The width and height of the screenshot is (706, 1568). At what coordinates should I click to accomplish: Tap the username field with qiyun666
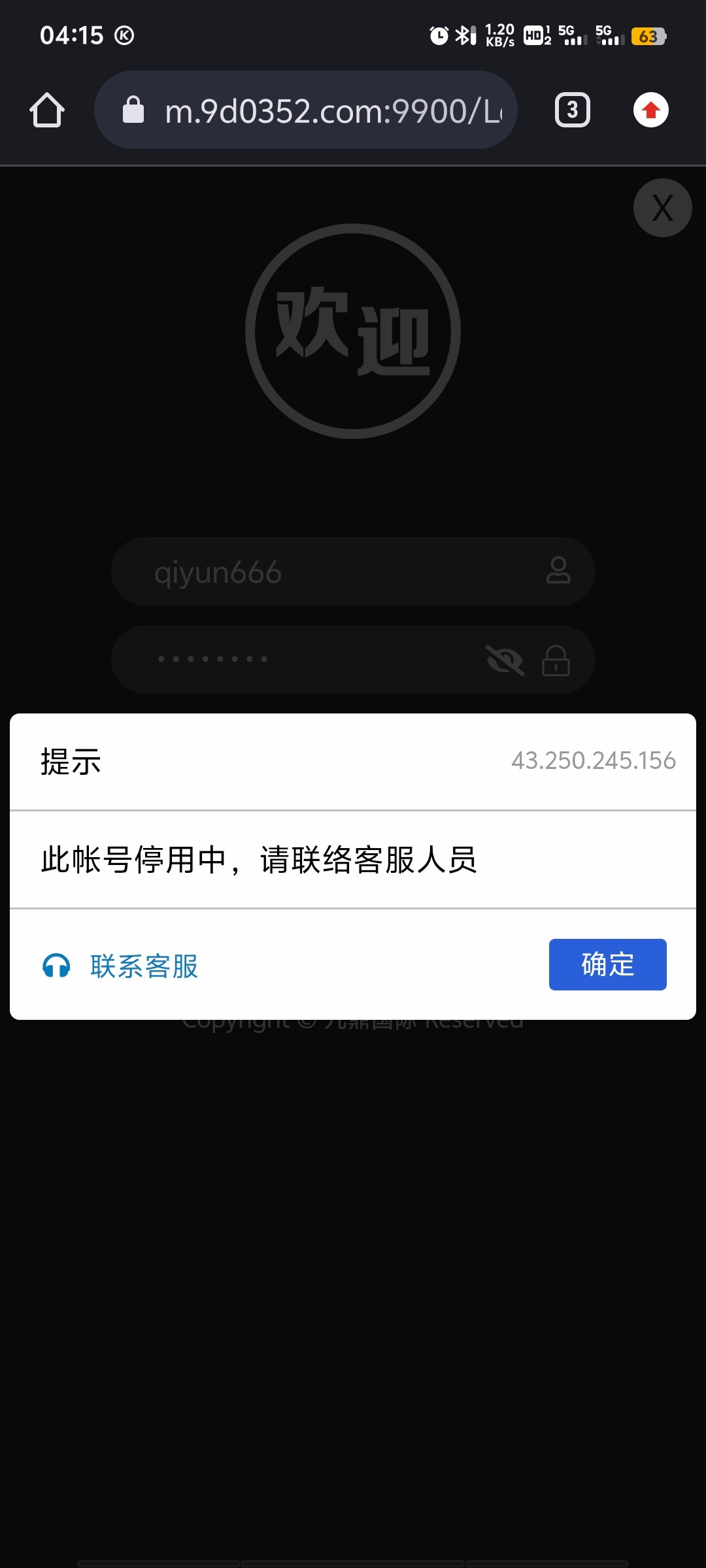click(340, 572)
